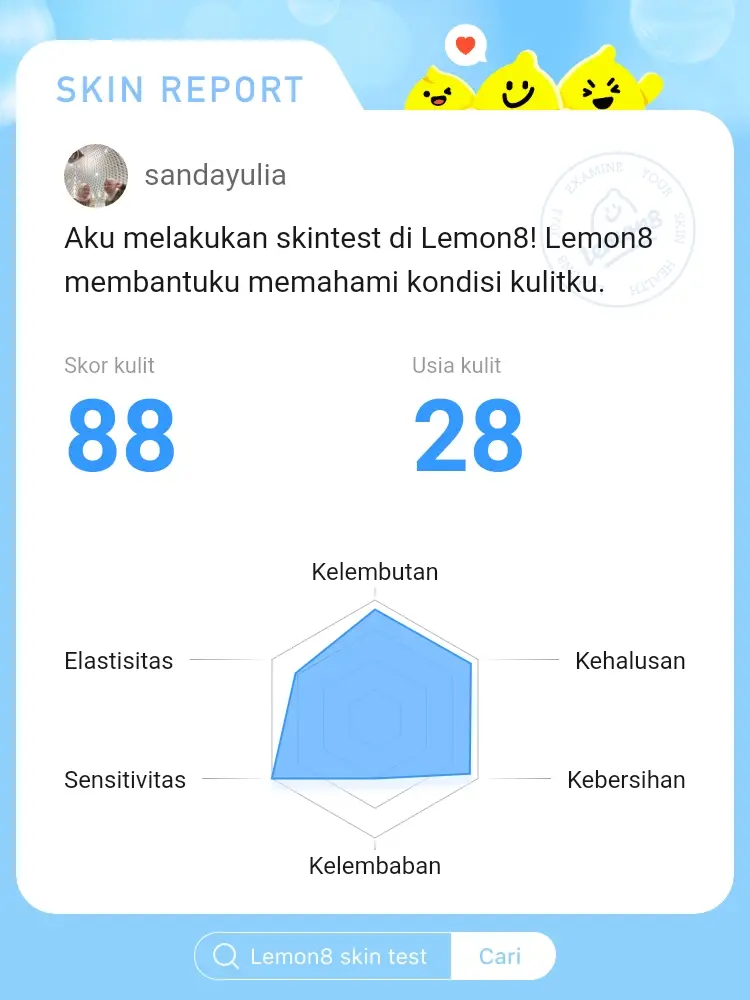
Task: Click the Elastisitas chart label
Action: click(119, 661)
